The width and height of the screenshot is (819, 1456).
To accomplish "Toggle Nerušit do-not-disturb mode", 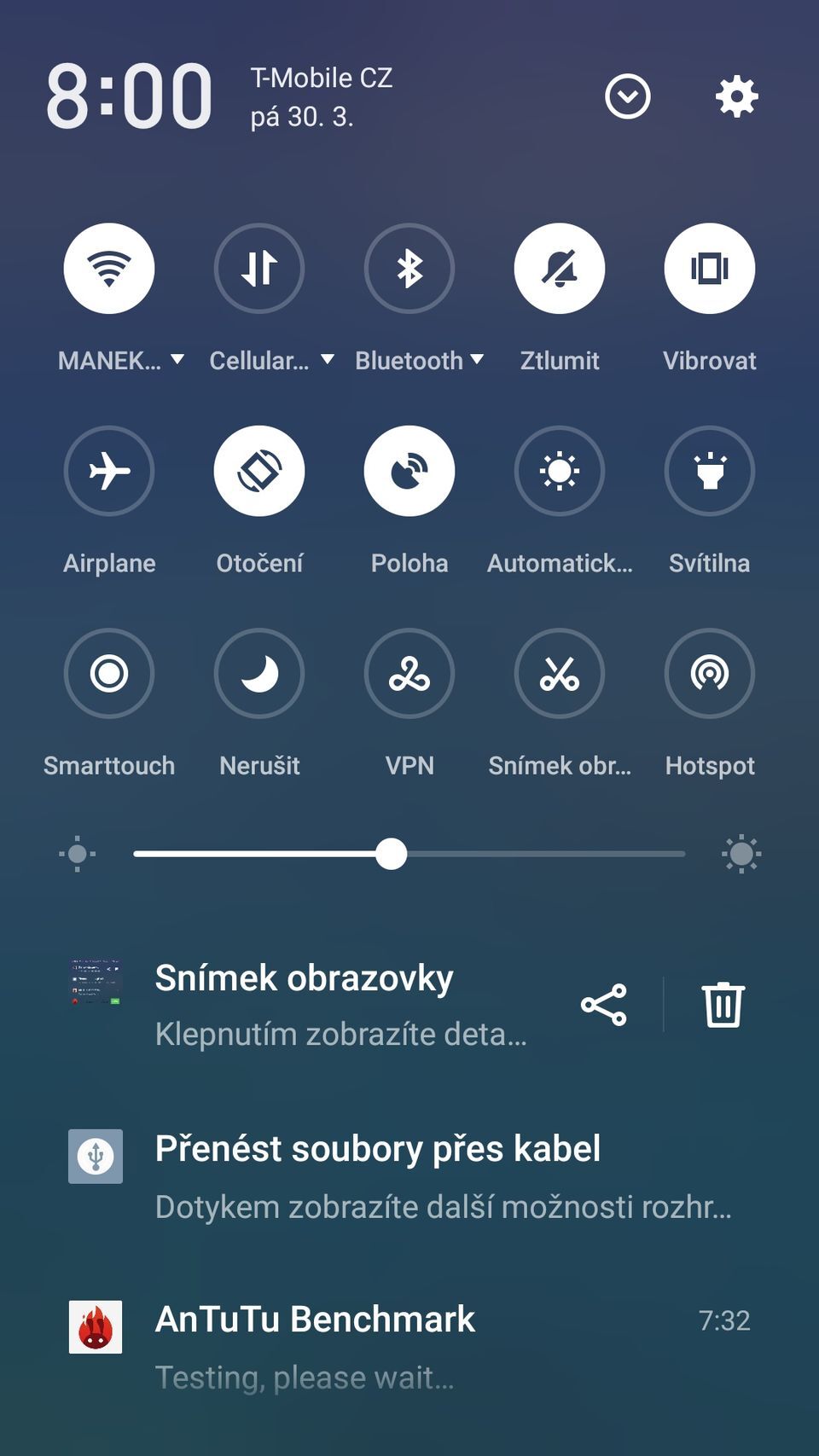I will 259,674.
